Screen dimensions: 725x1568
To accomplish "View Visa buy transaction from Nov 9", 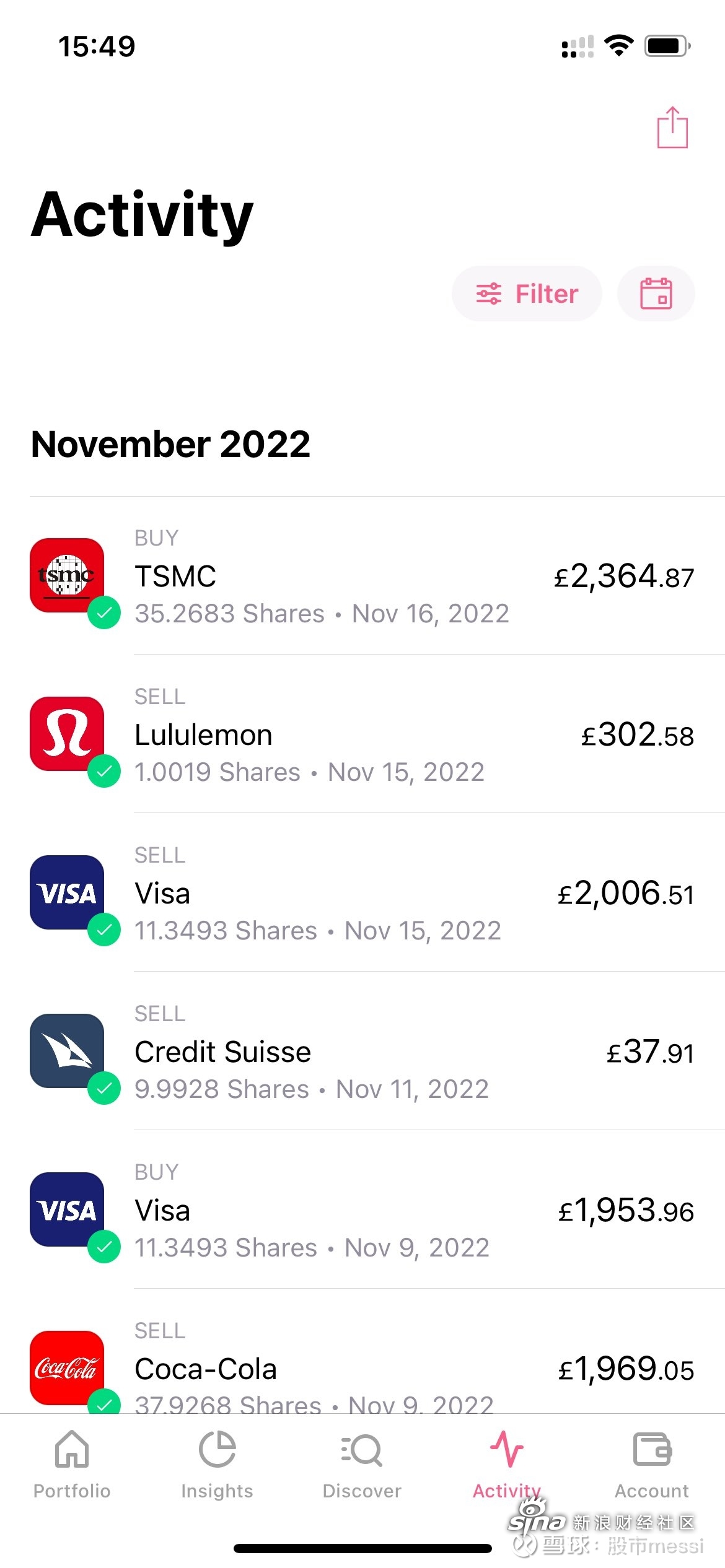I will (362, 1210).
